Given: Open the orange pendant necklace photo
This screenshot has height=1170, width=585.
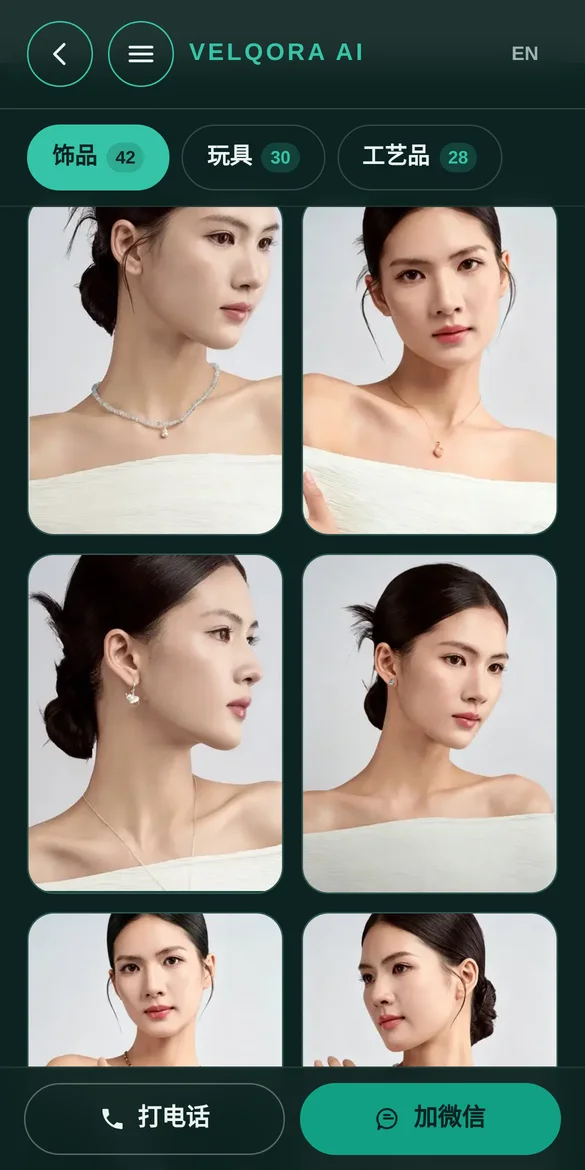Looking at the screenshot, I should click(x=430, y=370).
